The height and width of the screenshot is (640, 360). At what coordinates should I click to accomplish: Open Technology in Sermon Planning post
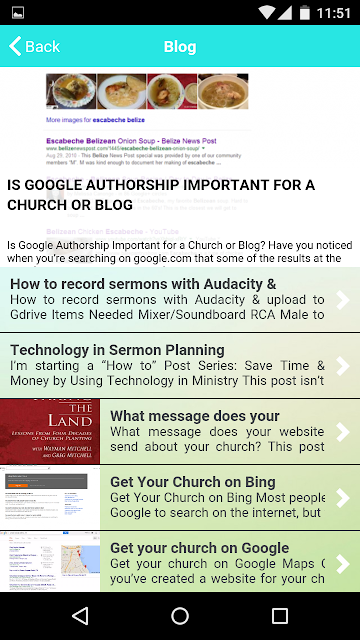180,365
